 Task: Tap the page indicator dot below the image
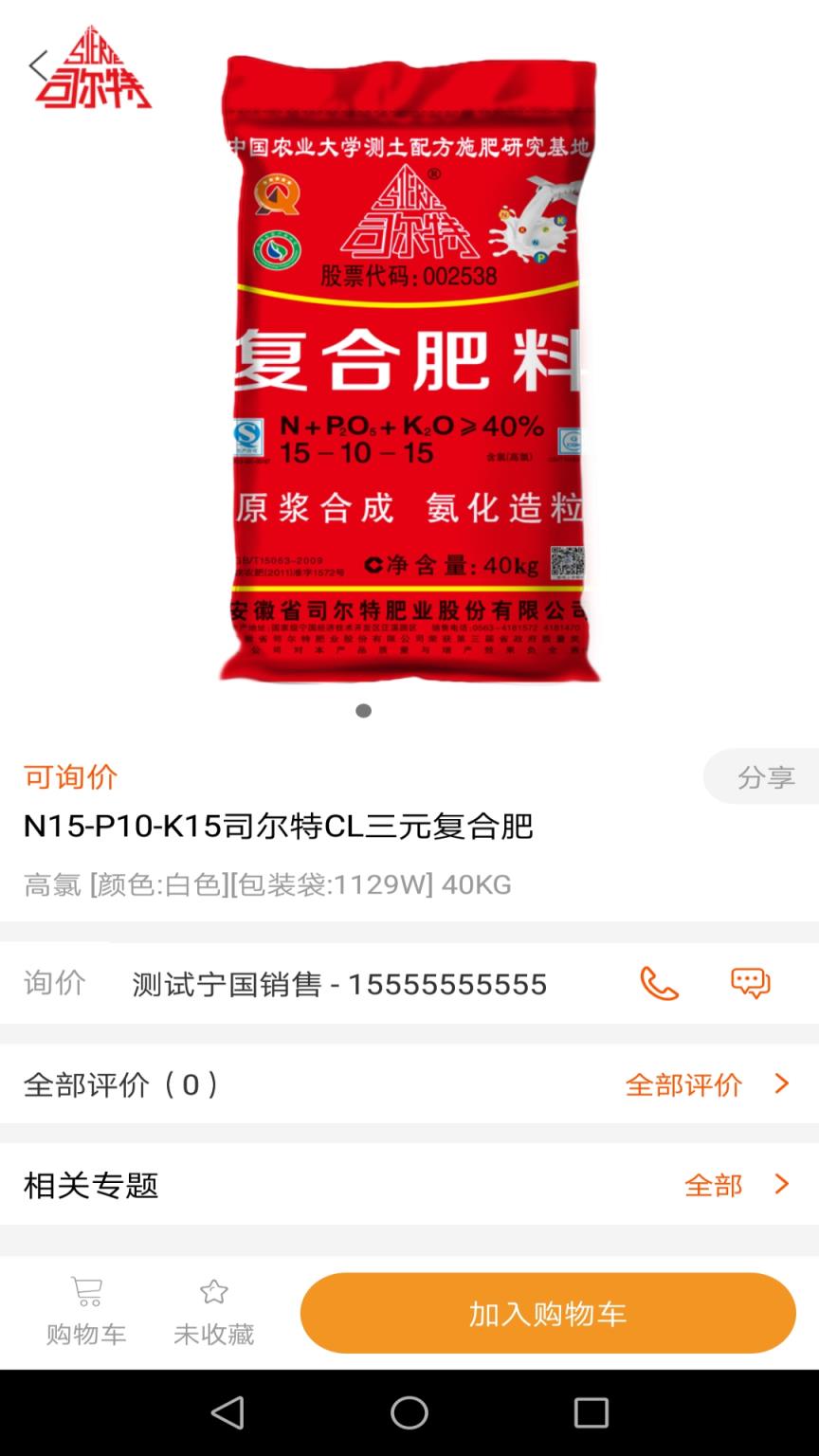(x=363, y=709)
